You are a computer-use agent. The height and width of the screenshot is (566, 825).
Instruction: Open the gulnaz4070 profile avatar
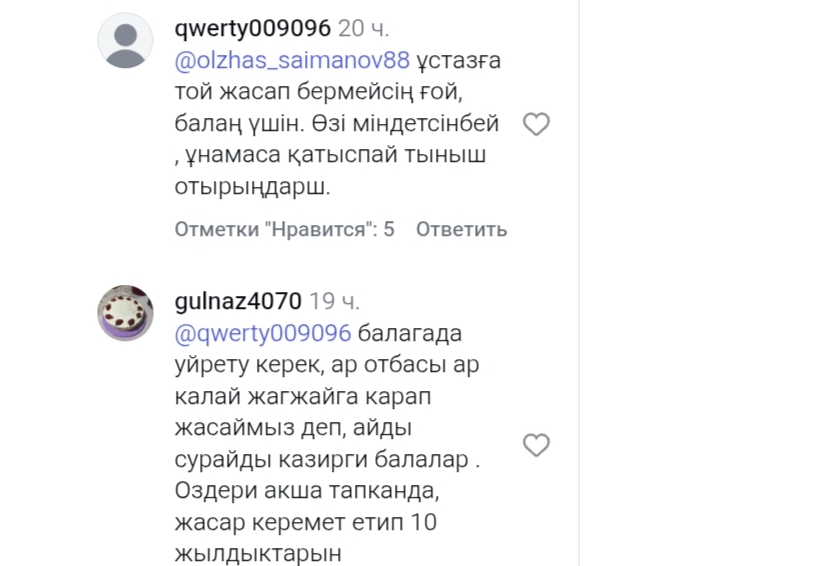(125, 312)
